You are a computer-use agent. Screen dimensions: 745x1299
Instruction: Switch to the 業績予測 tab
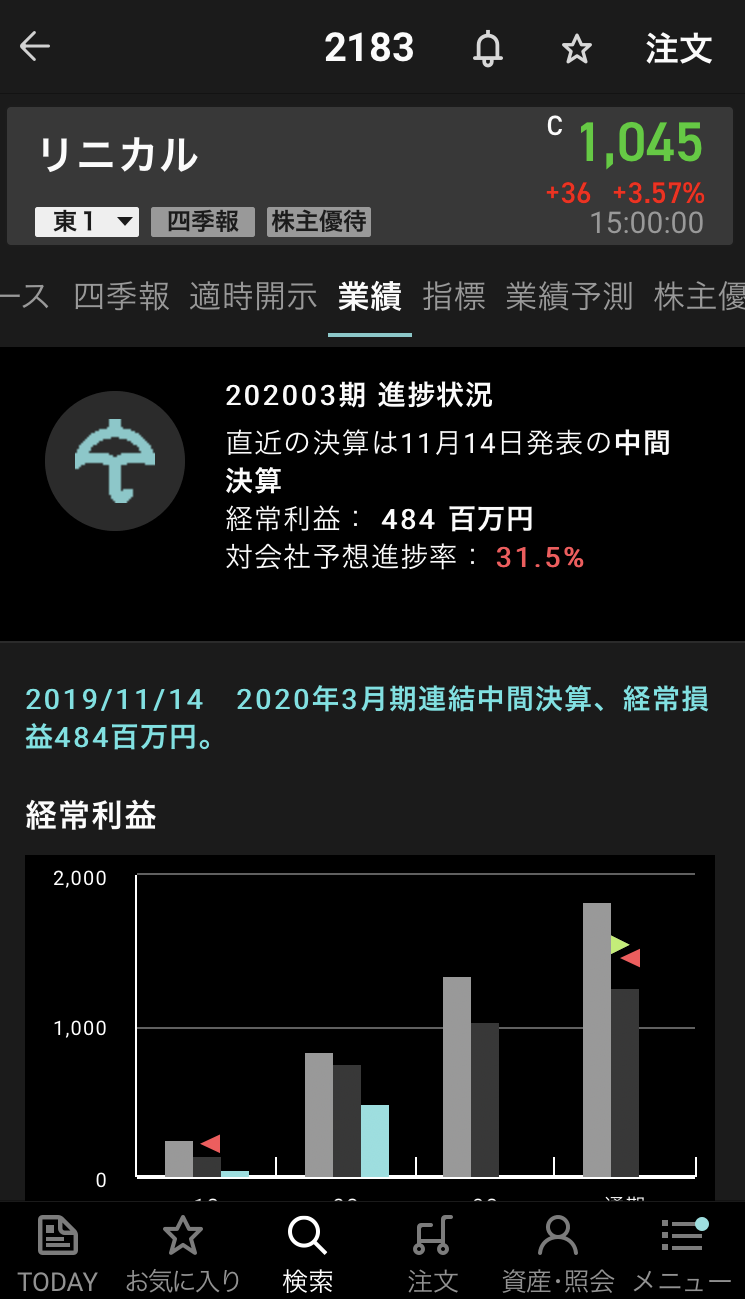pos(569,296)
